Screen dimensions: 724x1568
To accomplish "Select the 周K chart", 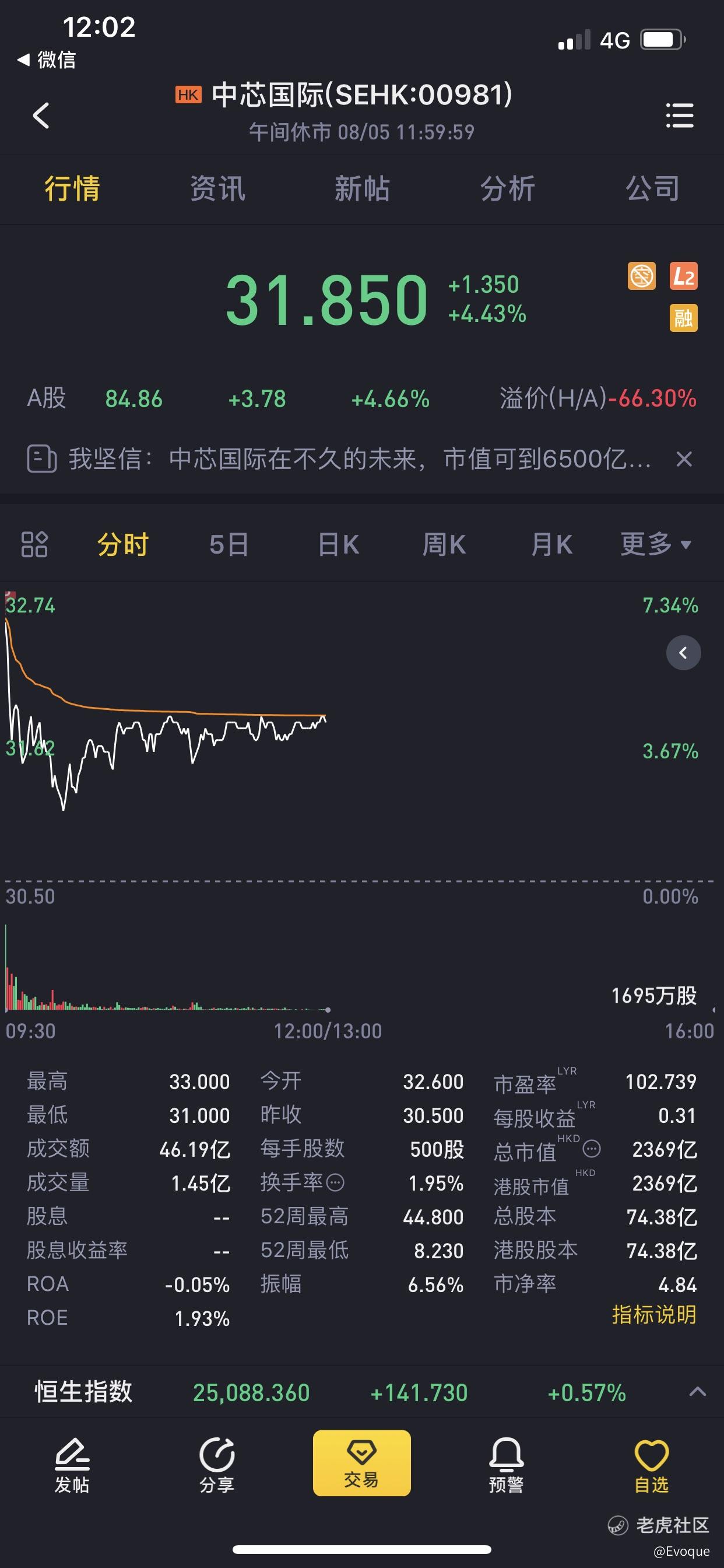I will (x=444, y=544).
